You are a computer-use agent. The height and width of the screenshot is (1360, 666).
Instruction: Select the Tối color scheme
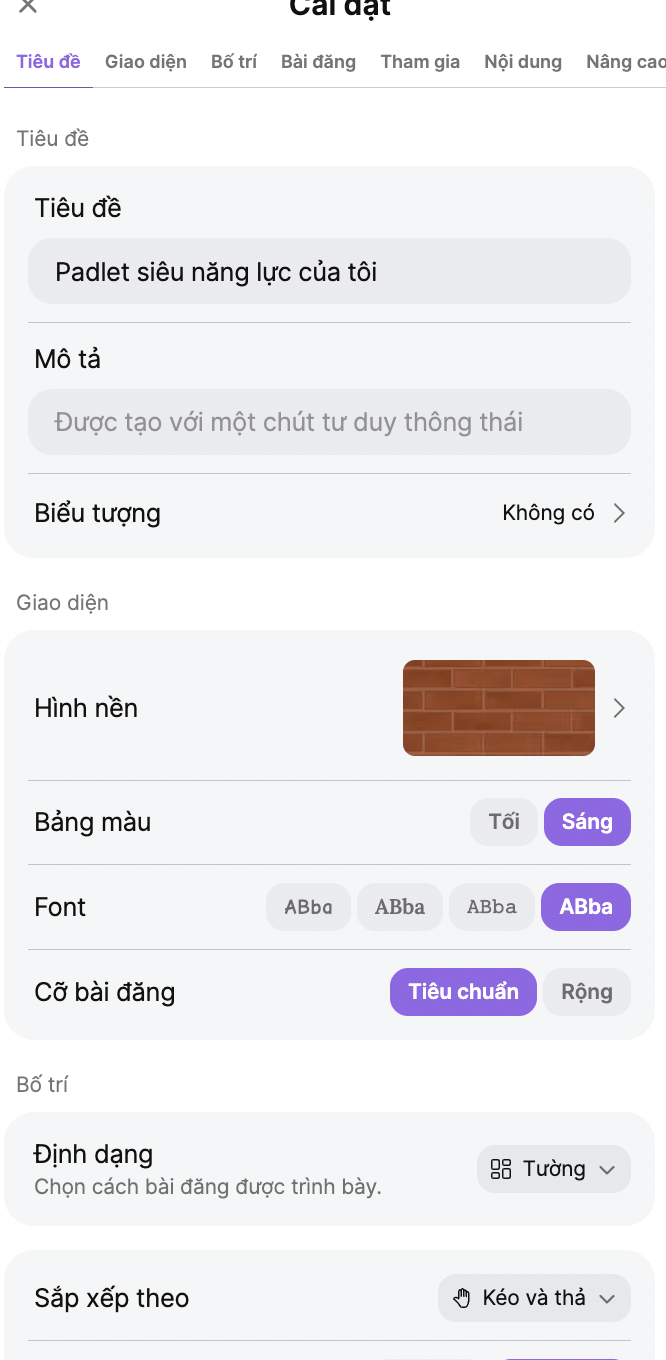[x=504, y=822]
